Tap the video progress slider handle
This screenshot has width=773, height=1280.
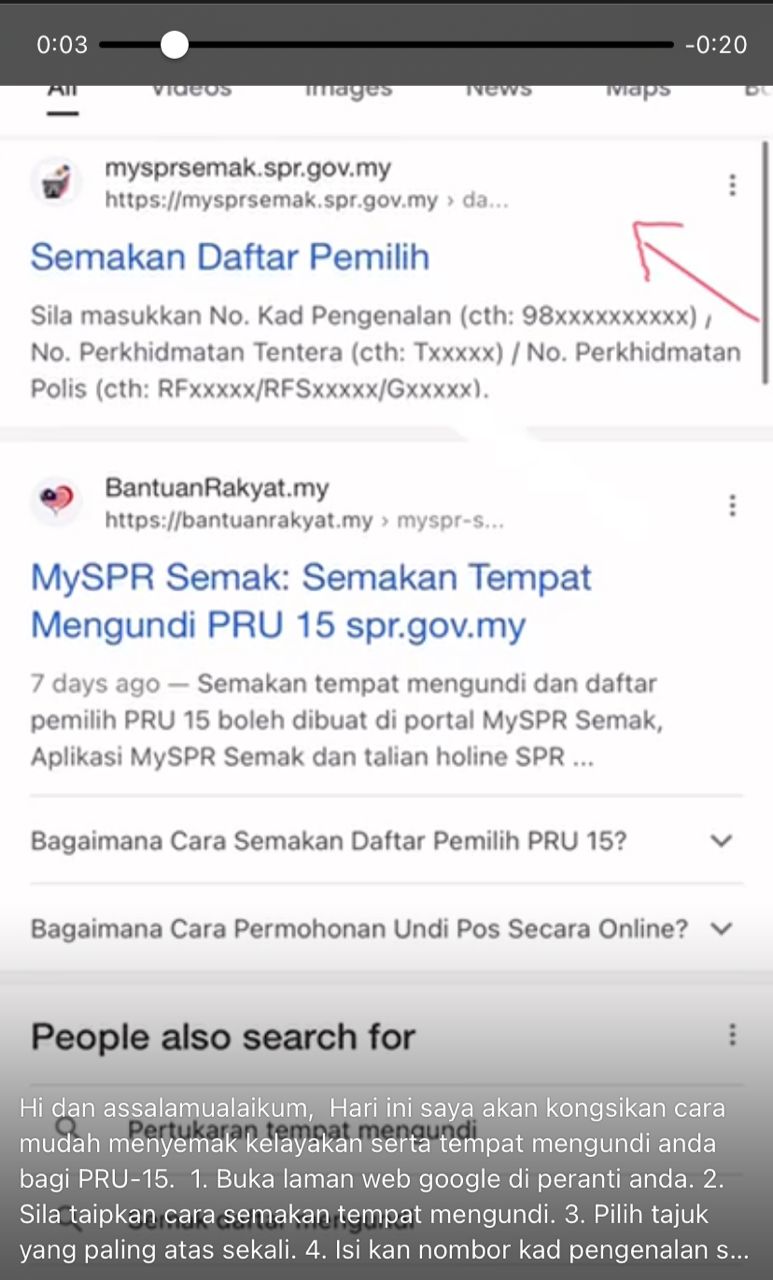point(174,44)
